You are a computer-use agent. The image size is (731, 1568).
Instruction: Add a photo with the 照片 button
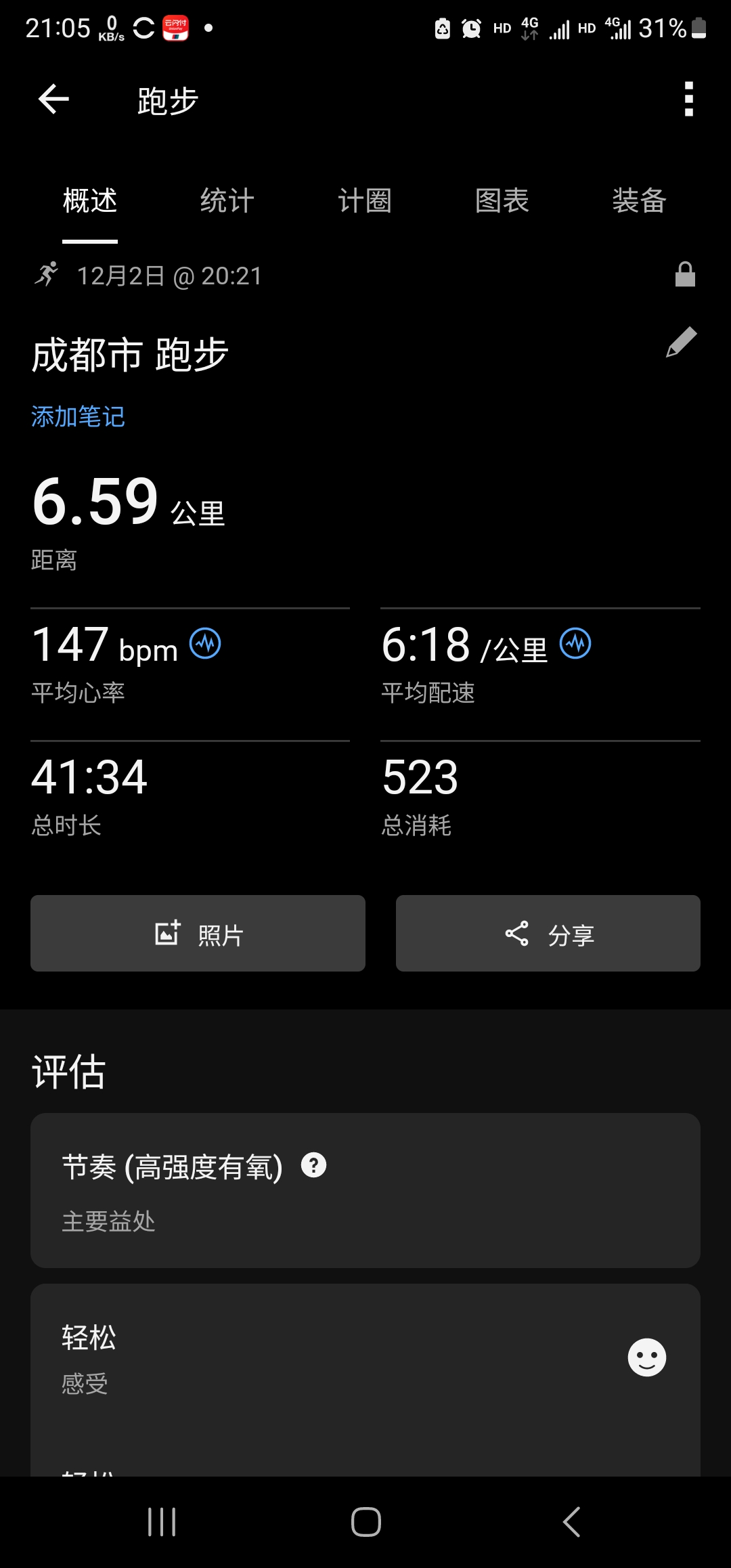click(x=198, y=934)
